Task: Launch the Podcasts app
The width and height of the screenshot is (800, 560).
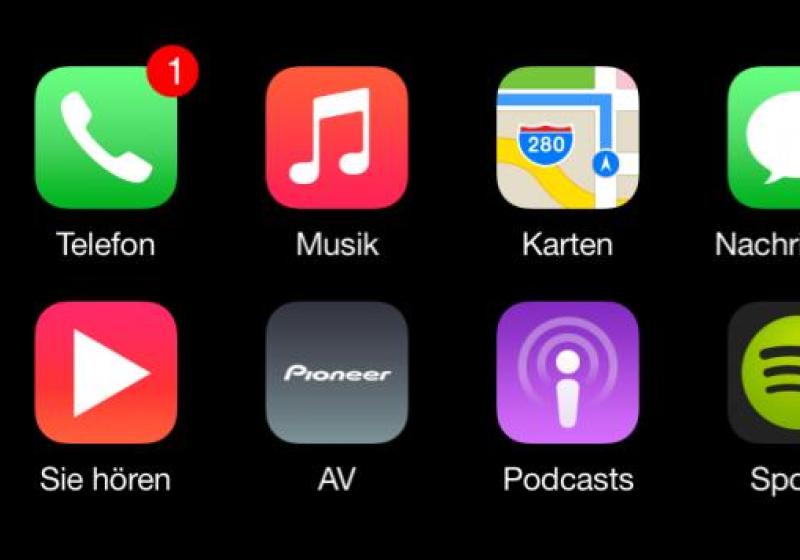Action: (567, 373)
